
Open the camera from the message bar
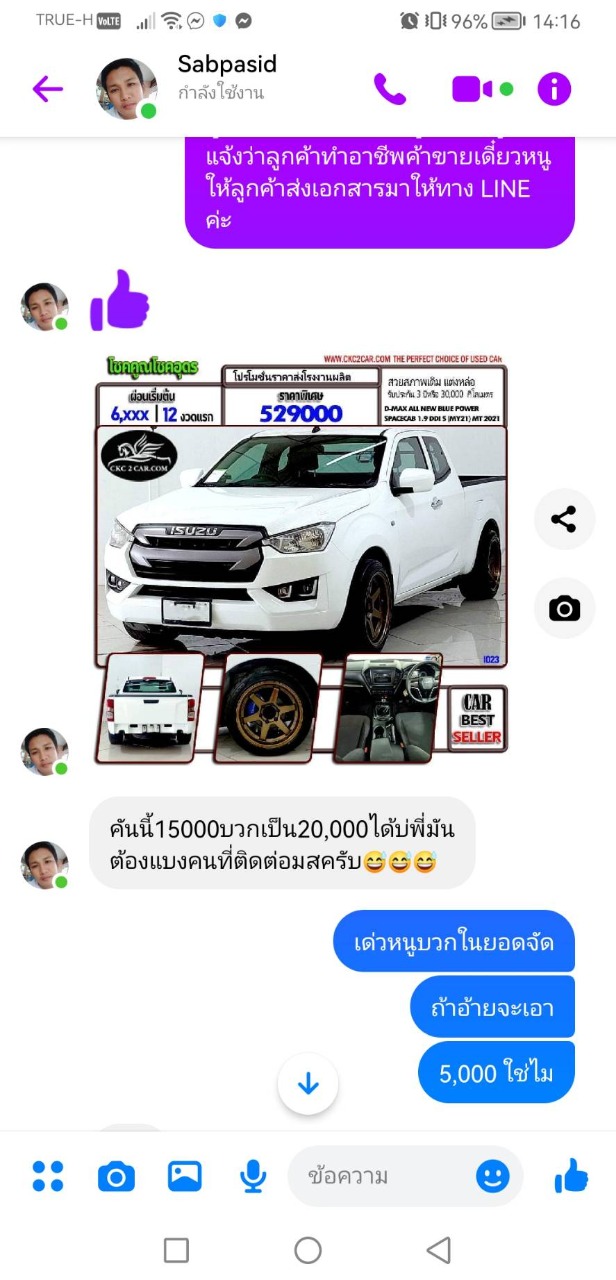pos(116,1176)
